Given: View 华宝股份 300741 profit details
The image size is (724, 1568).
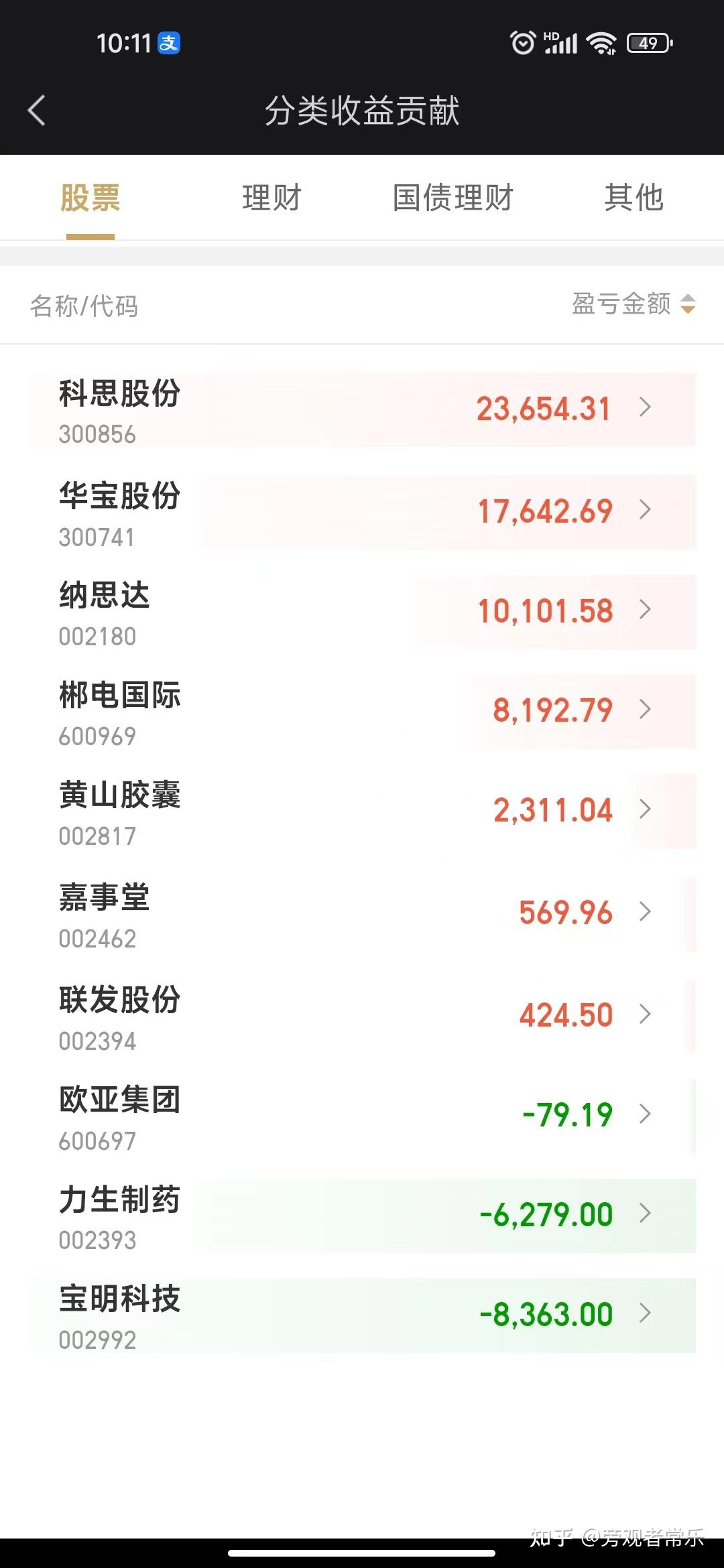Looking at the screenshot, I should point(362,513).
